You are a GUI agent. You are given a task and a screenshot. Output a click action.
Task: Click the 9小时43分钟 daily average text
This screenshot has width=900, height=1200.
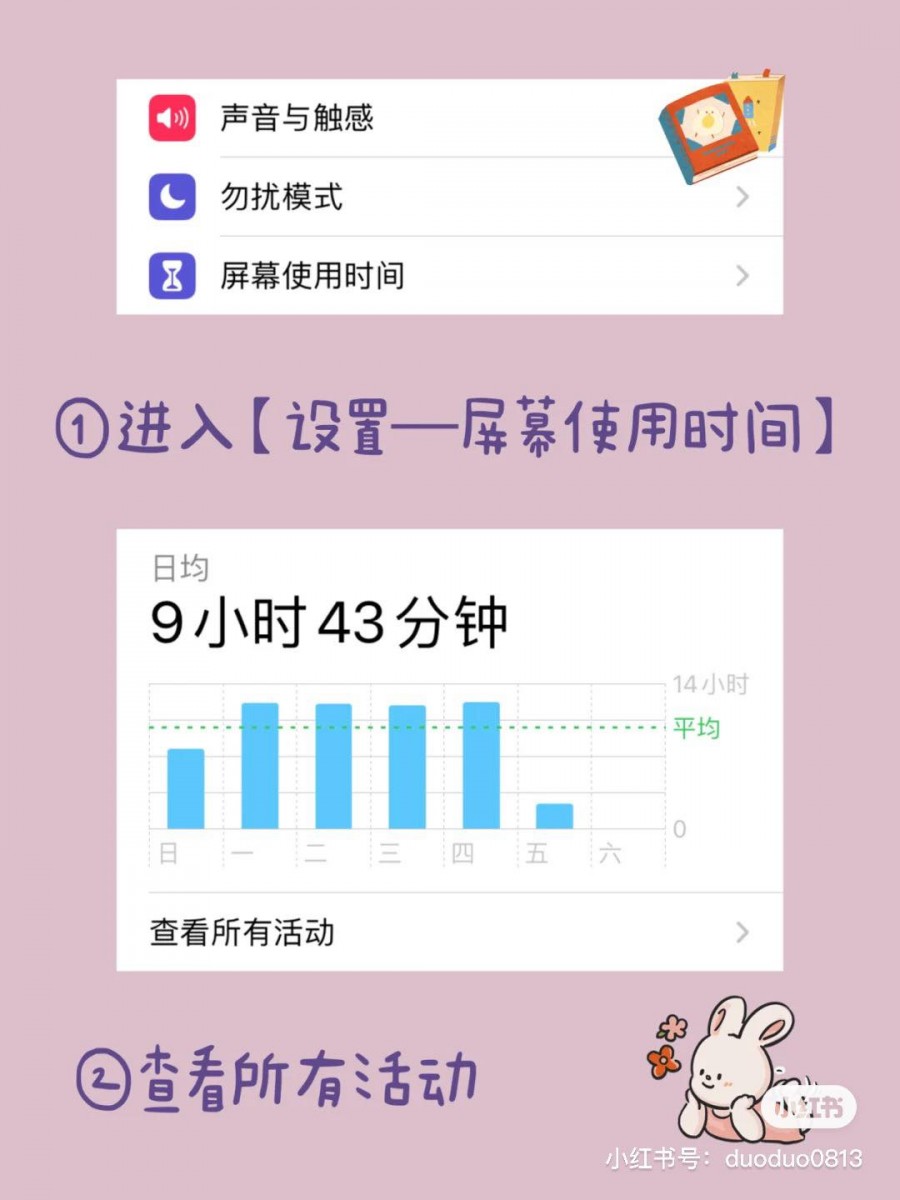(x=330, y=622)
